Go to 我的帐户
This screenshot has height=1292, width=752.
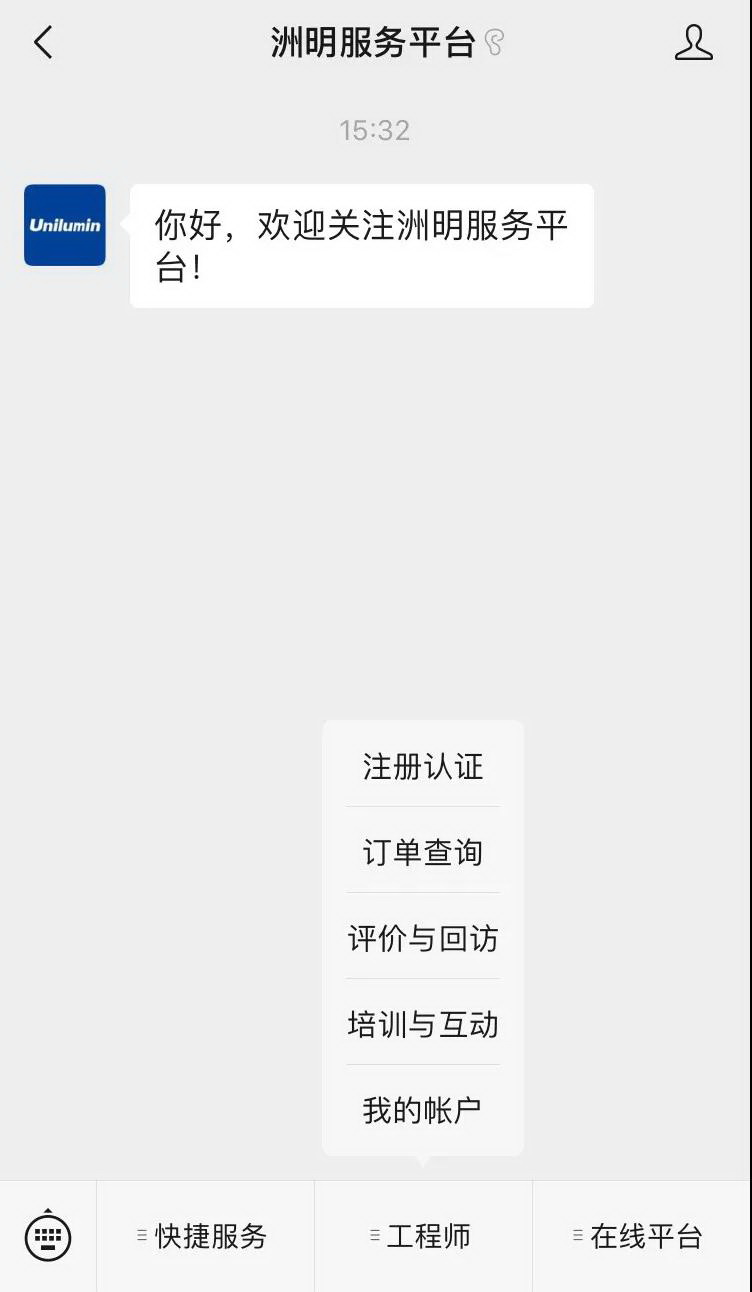423,1110
